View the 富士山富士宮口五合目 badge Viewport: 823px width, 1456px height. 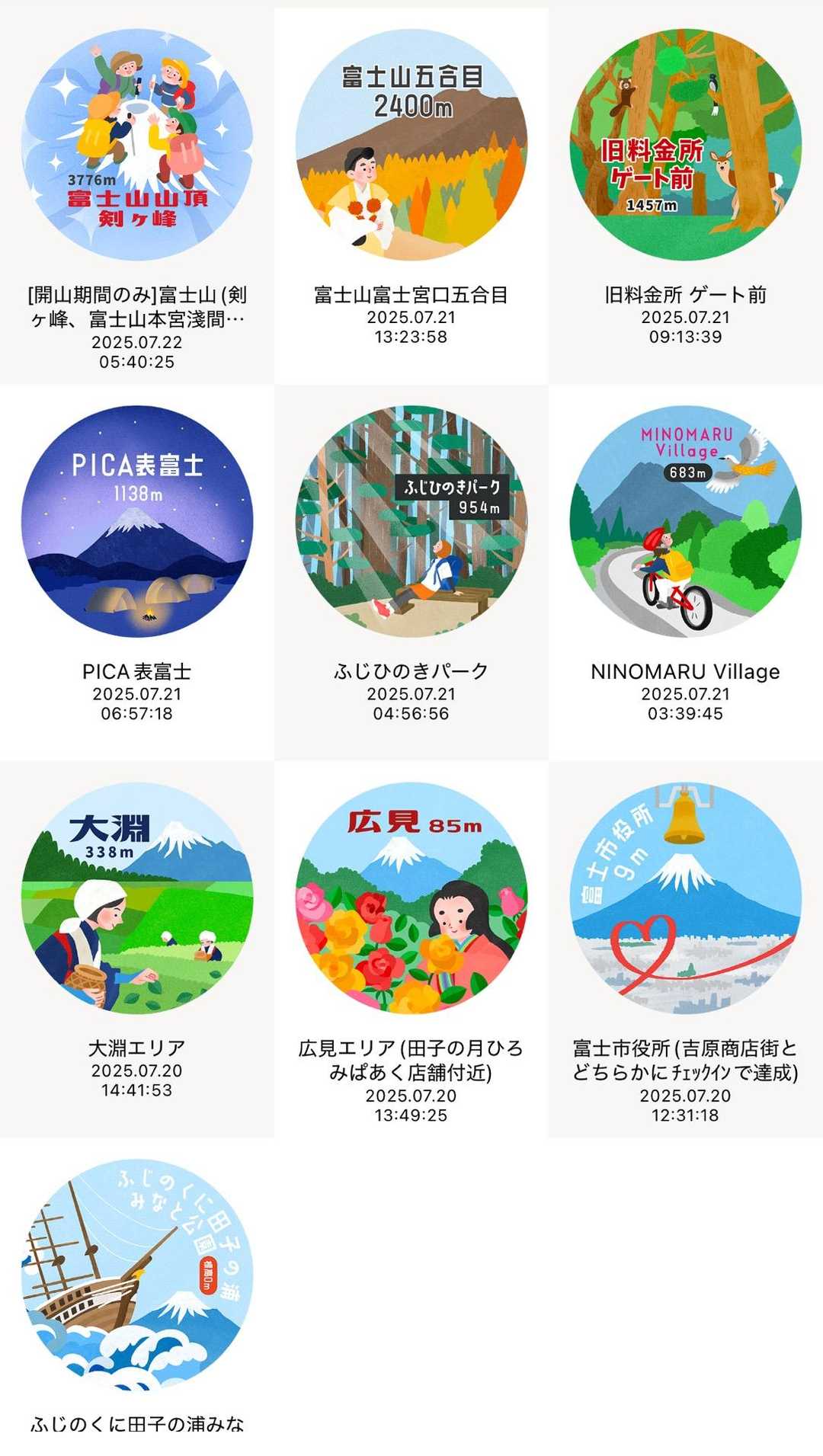(411, 145)
